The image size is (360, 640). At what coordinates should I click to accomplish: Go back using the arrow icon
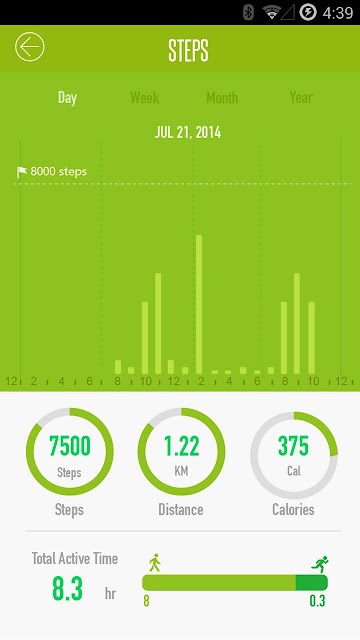(x=30, y=47)
